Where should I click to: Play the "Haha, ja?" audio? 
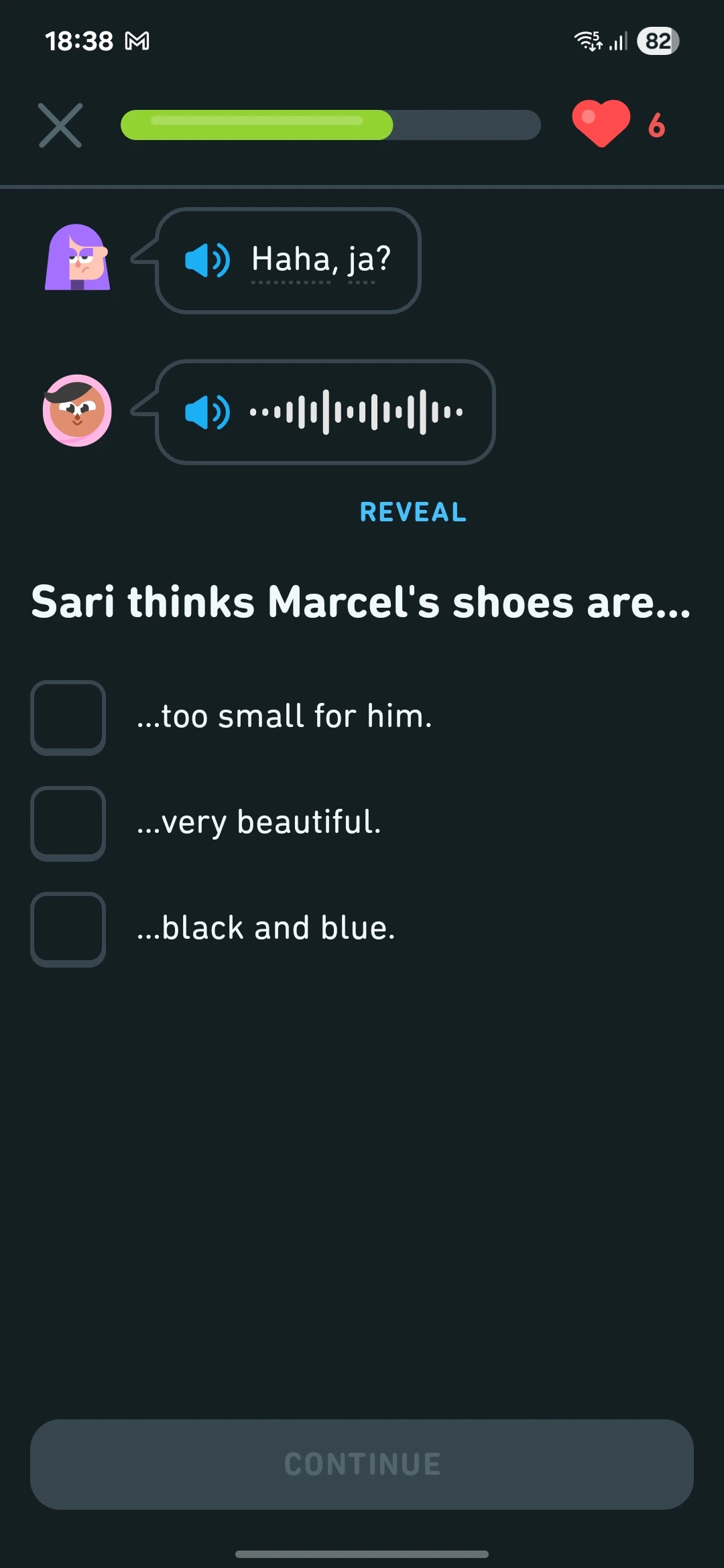click(207, 260)
